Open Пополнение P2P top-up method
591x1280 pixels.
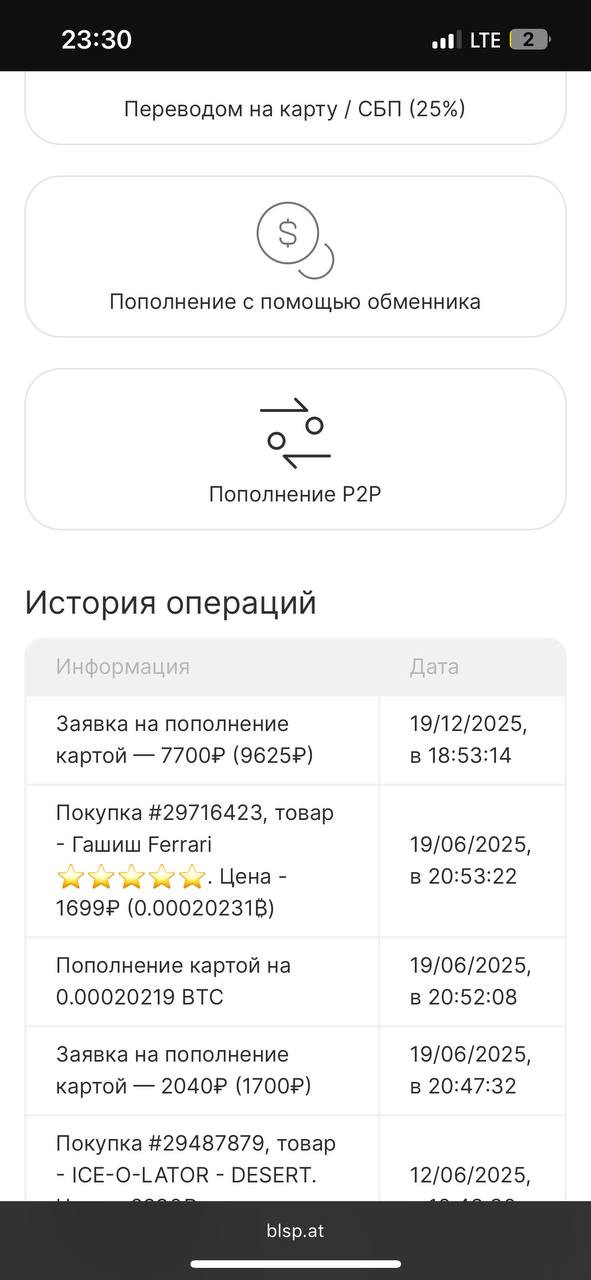pyautogui.click(x=295, y=449)
